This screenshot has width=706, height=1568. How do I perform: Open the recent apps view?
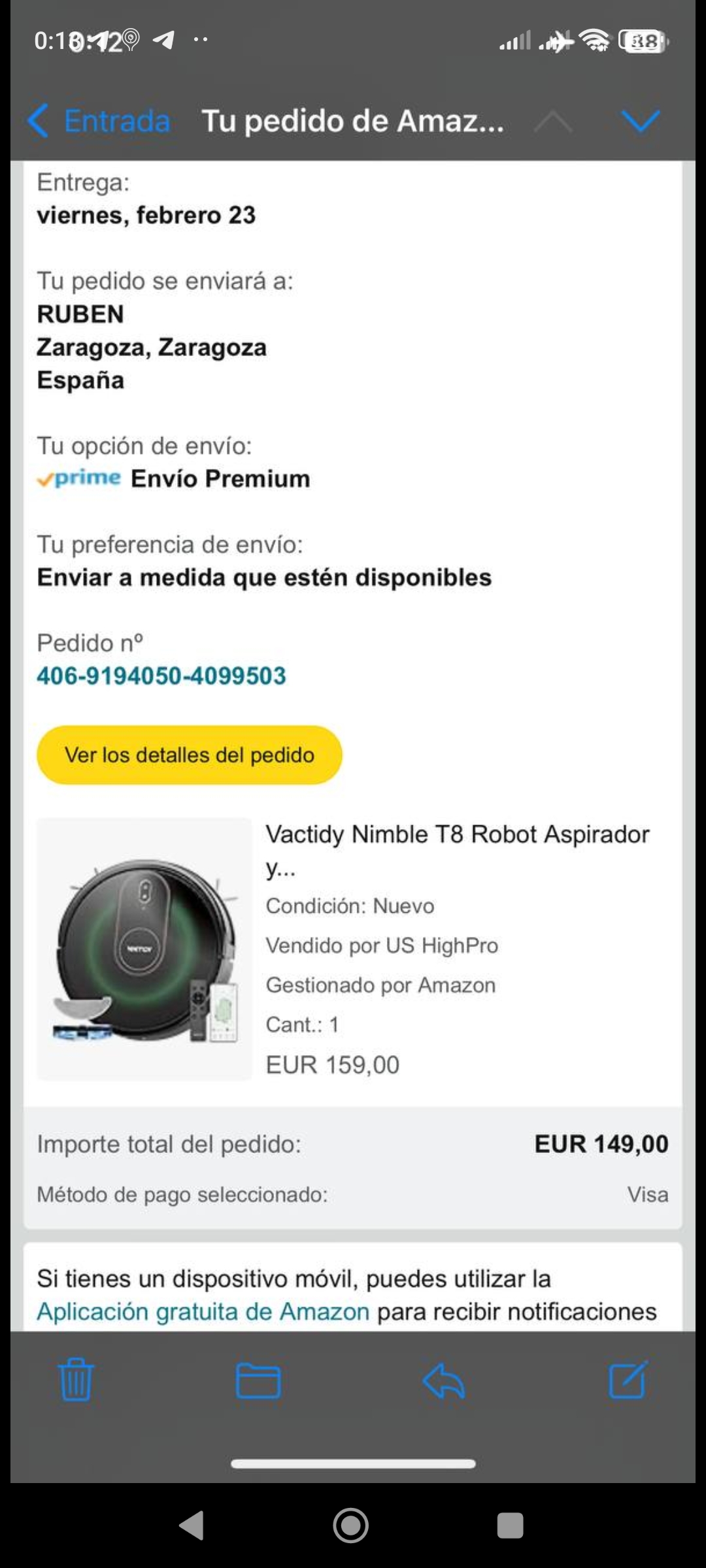510,1526
